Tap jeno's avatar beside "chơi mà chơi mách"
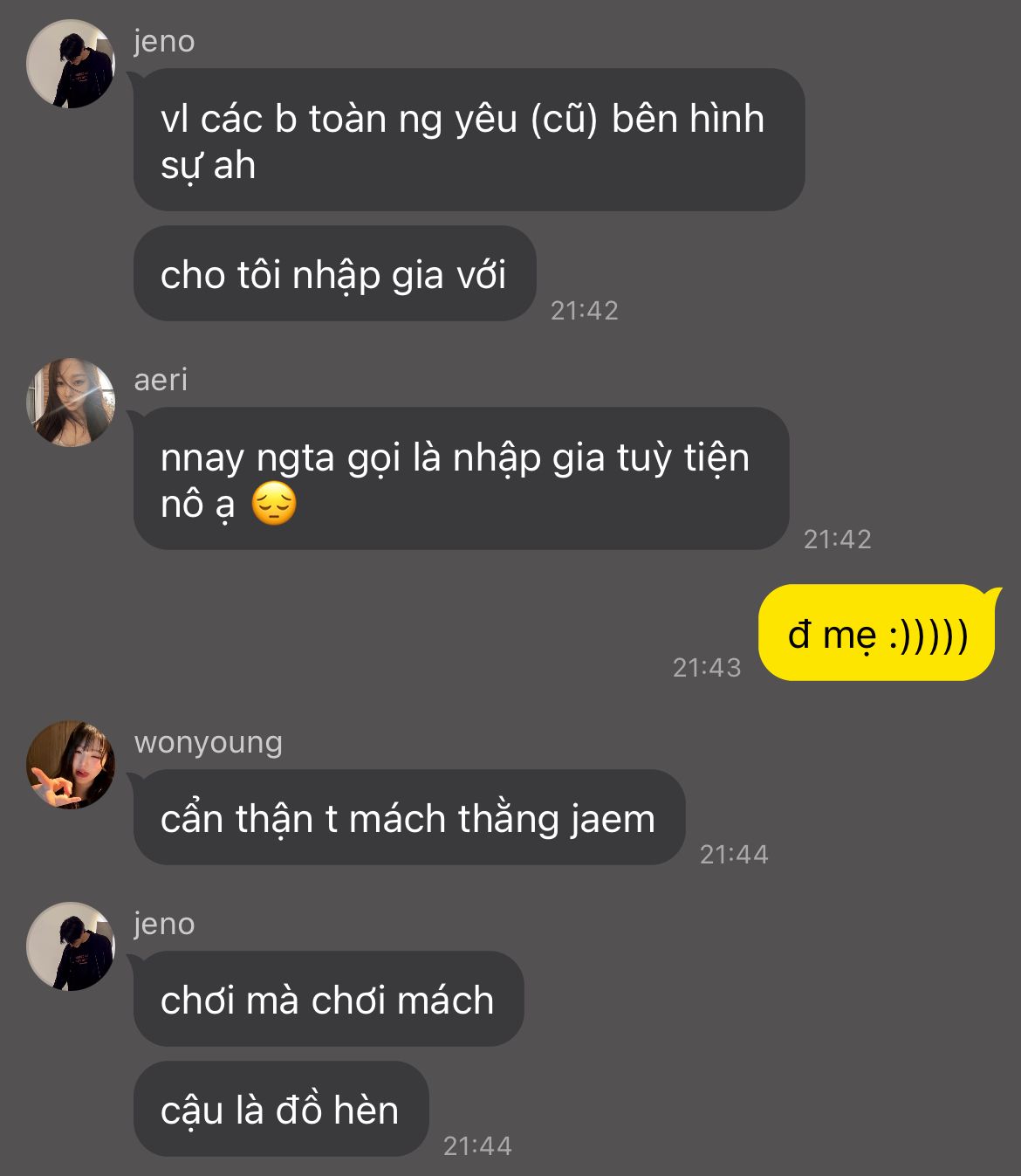The width and height of the screenshot is (1021, 1176). 71,946
